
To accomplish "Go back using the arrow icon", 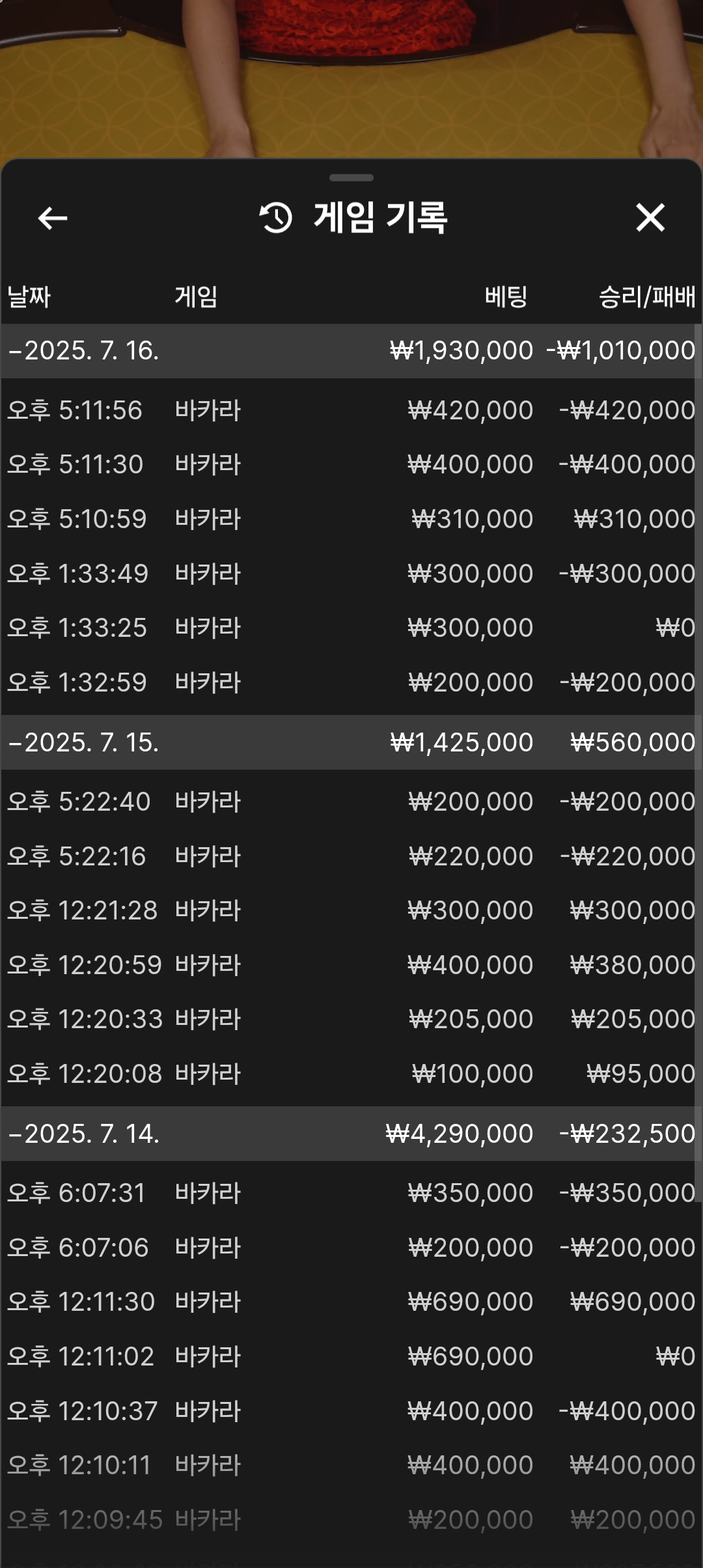I will pyautogui.click(x=53, y=218).
